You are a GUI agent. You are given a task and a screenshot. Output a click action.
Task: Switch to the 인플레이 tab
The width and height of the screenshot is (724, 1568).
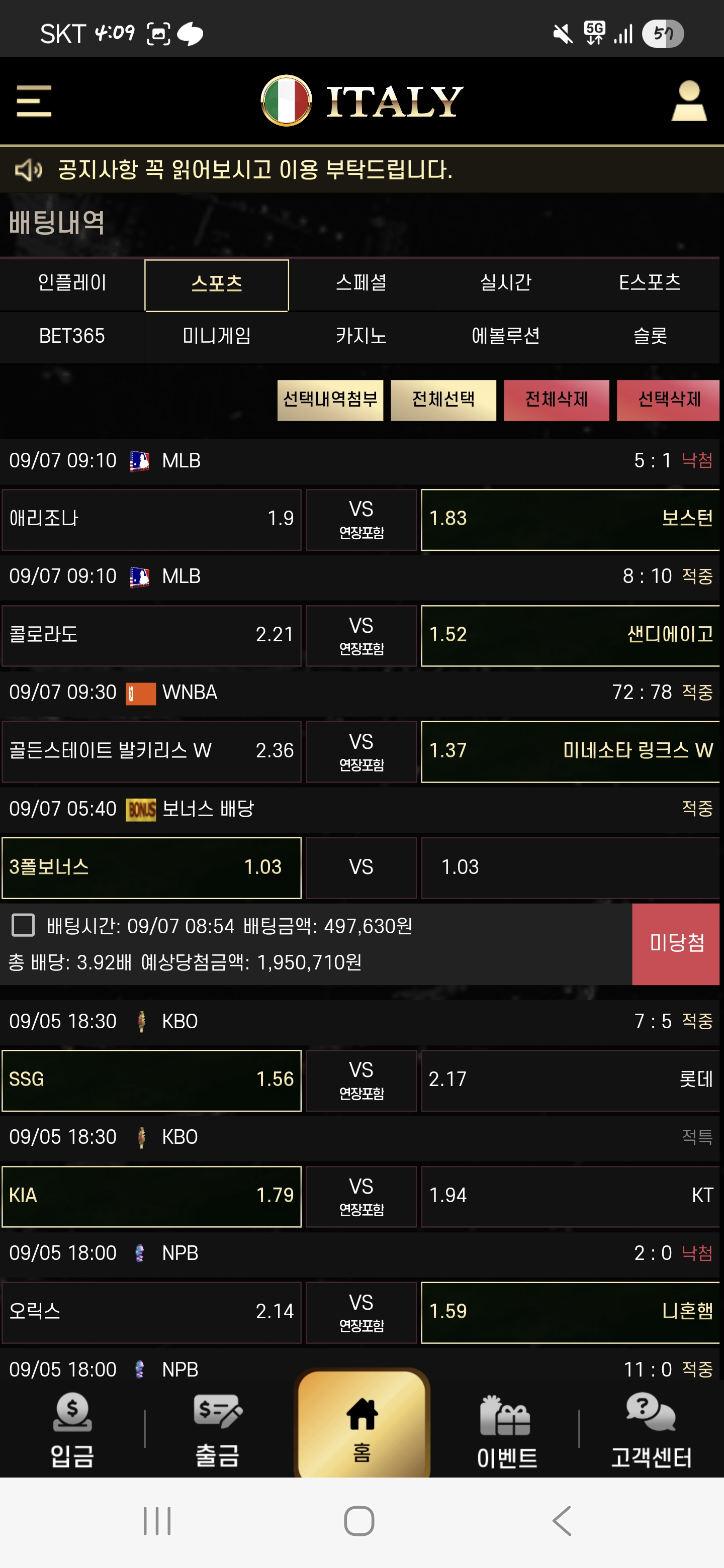[x=72, y=283]
